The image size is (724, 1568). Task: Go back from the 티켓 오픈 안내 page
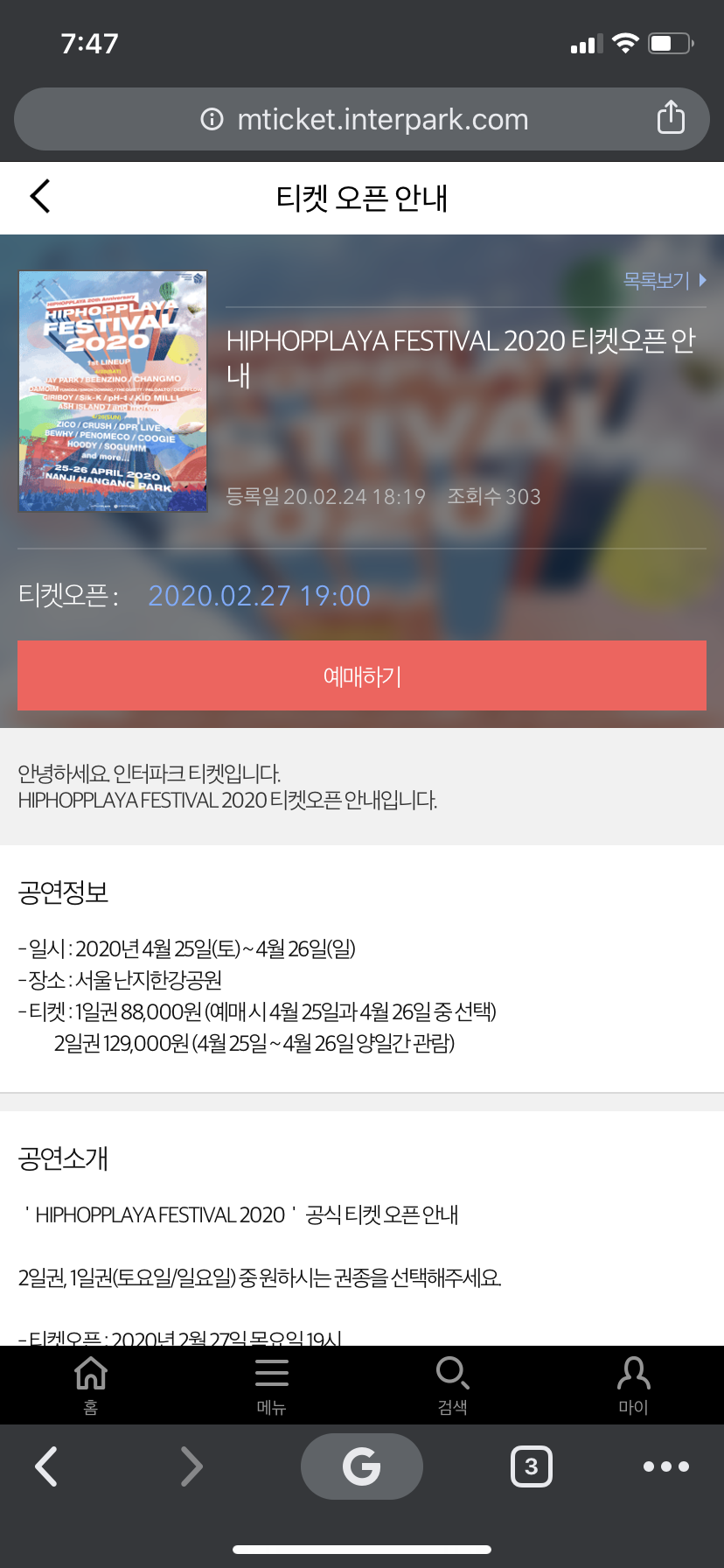pos(40,197)
